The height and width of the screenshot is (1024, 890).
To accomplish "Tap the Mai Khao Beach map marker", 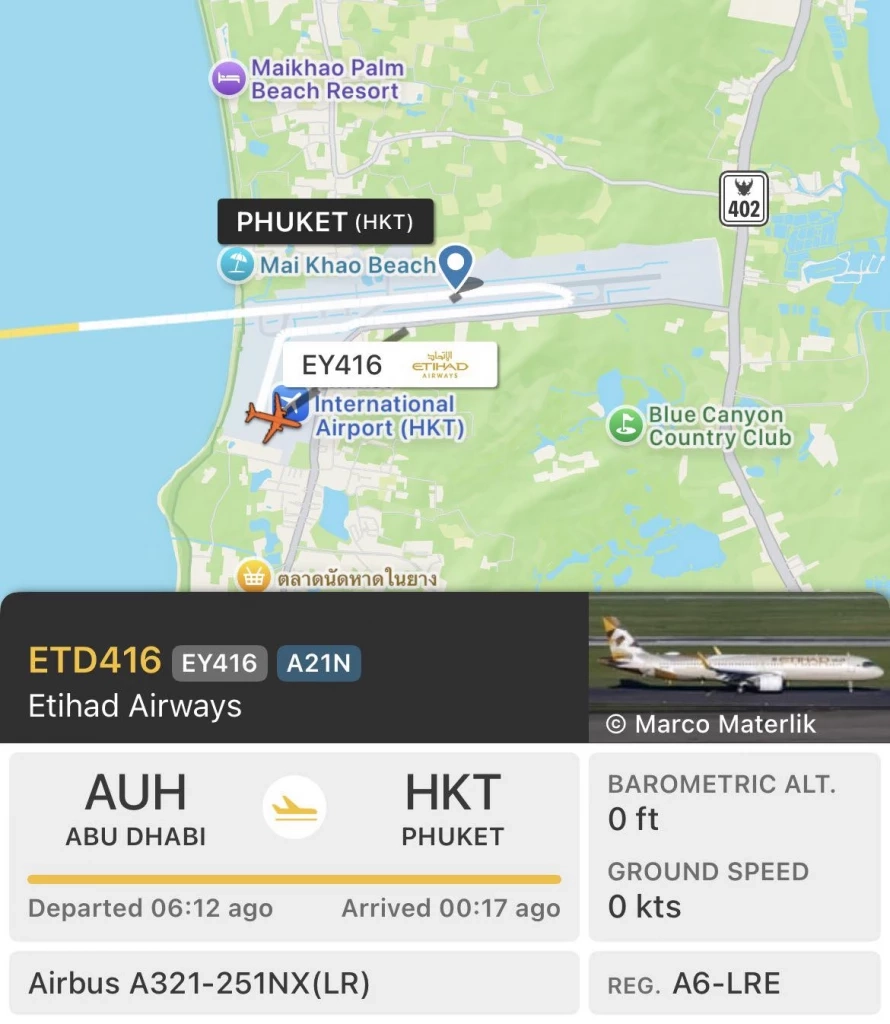I will [x=237, y=265].
